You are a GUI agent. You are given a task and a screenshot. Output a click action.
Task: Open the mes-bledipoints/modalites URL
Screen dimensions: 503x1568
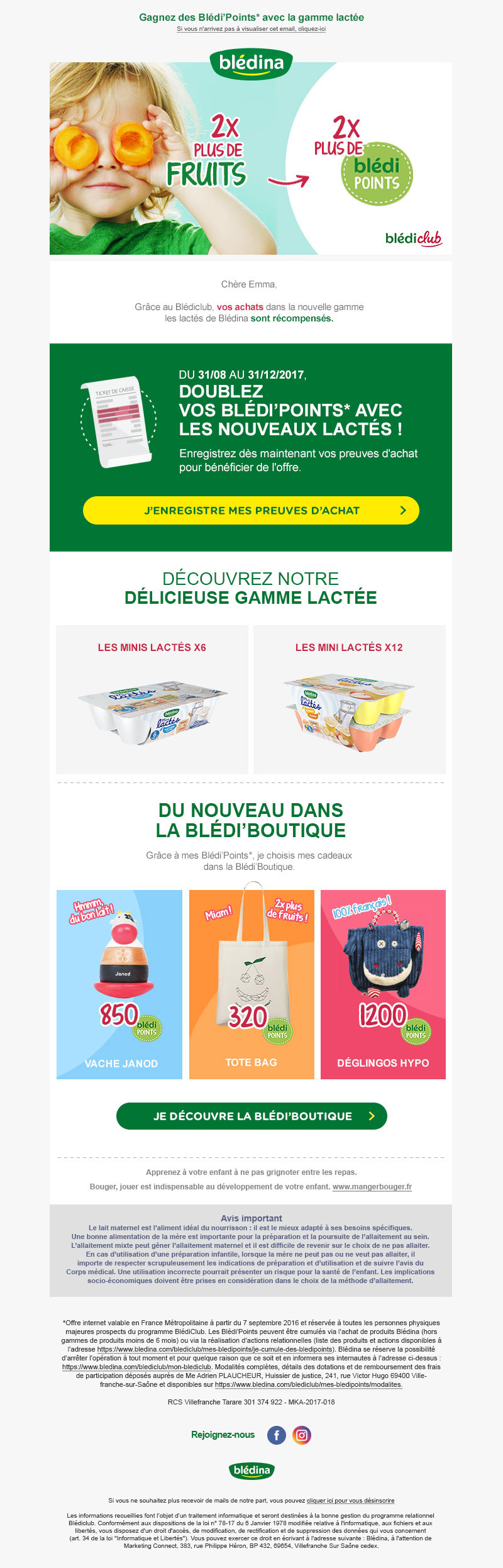coord(308,1384)
